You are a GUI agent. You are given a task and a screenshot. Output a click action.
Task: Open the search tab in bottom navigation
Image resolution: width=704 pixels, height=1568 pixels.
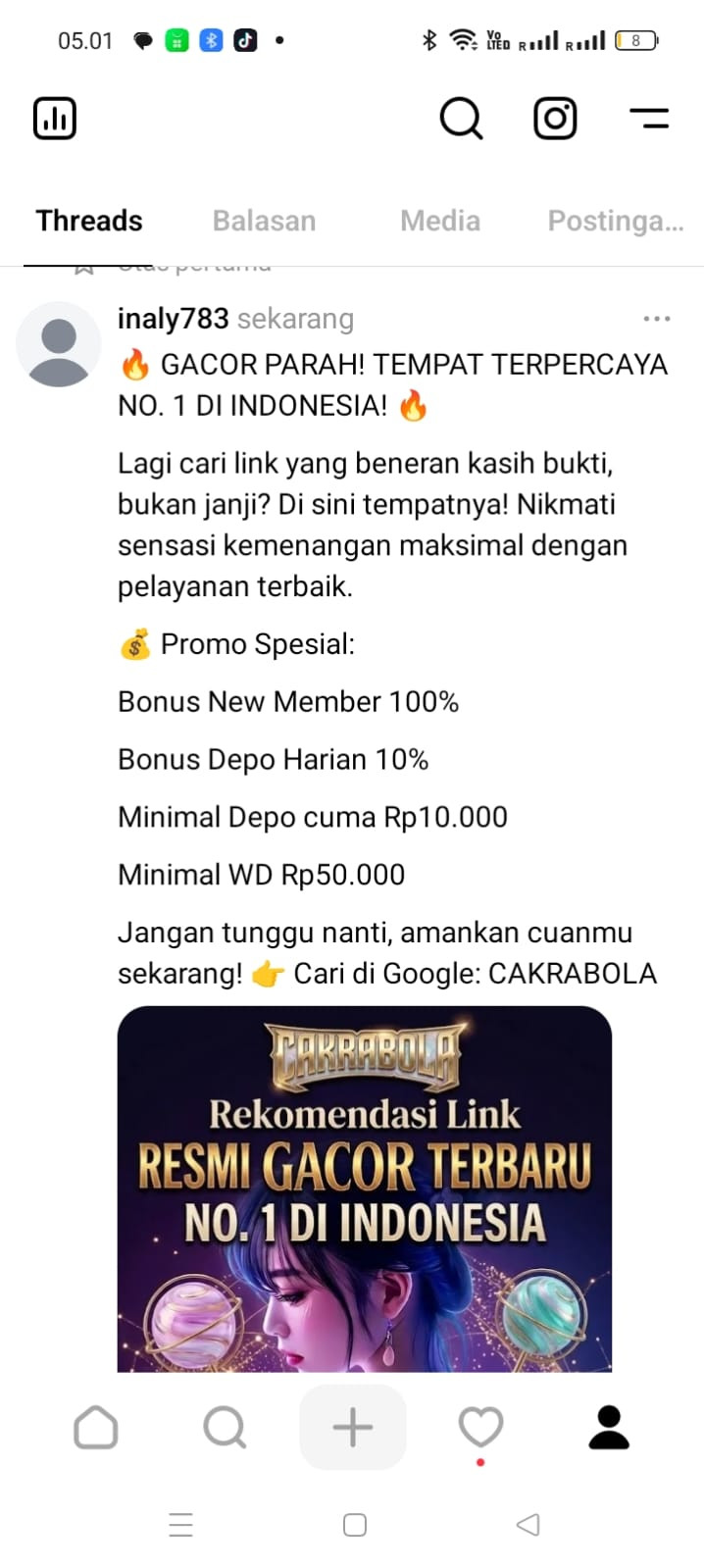[x=225, y=1428]
